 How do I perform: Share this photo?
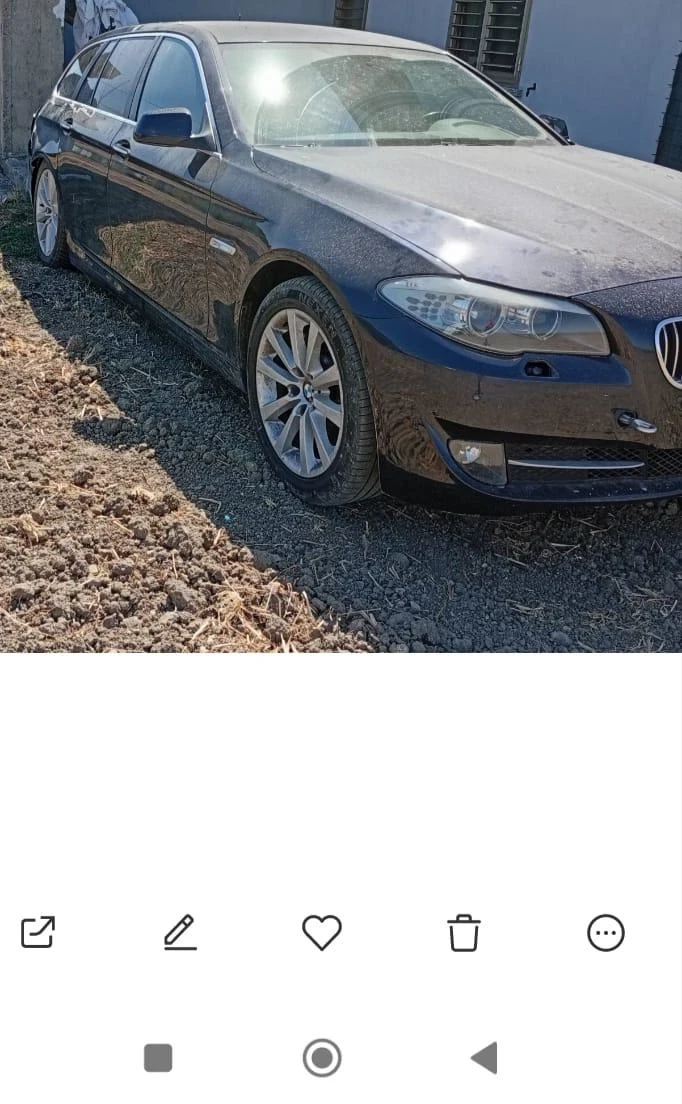pos(38,932)
